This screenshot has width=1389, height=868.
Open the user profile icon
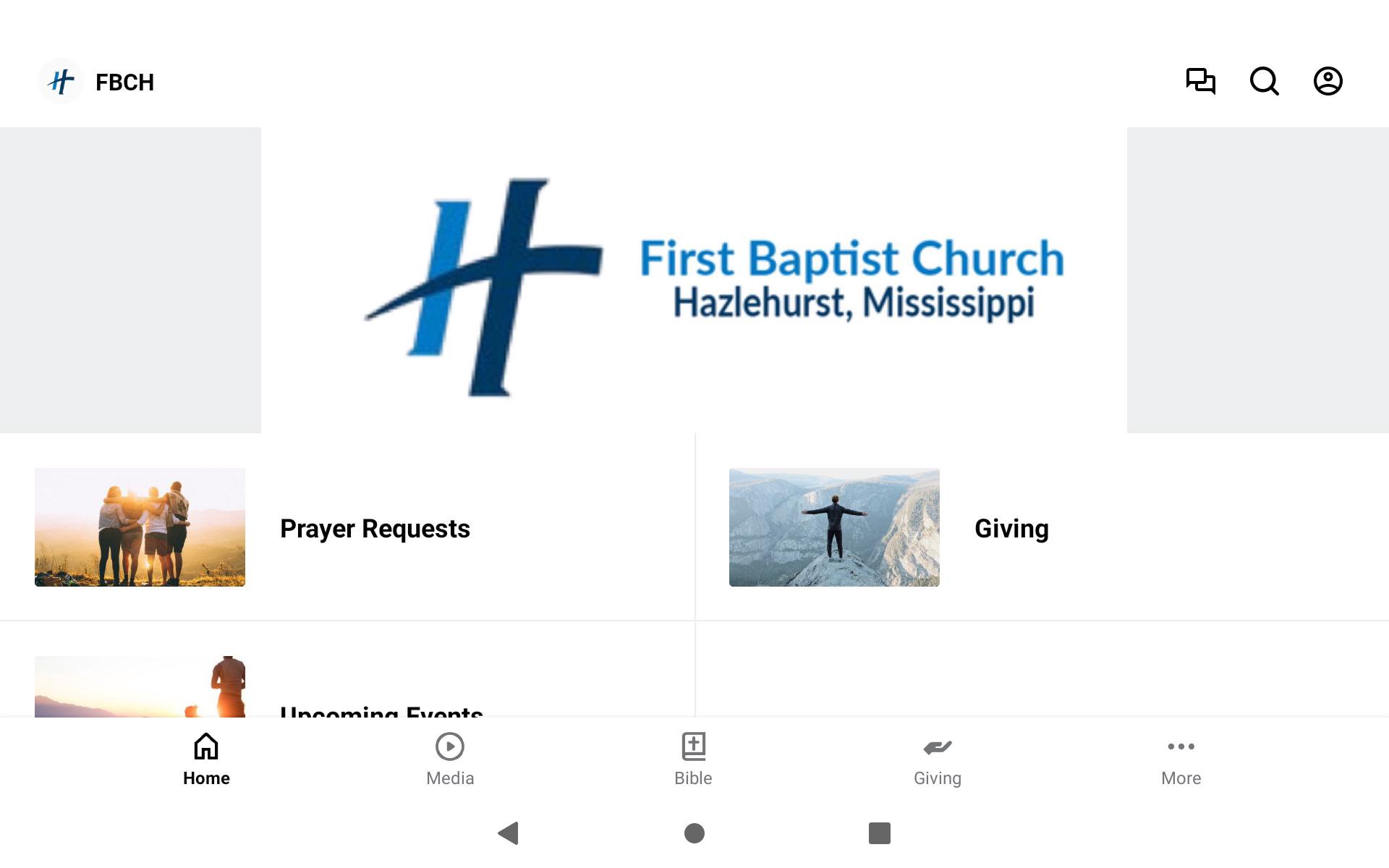tap(1328, 81)
